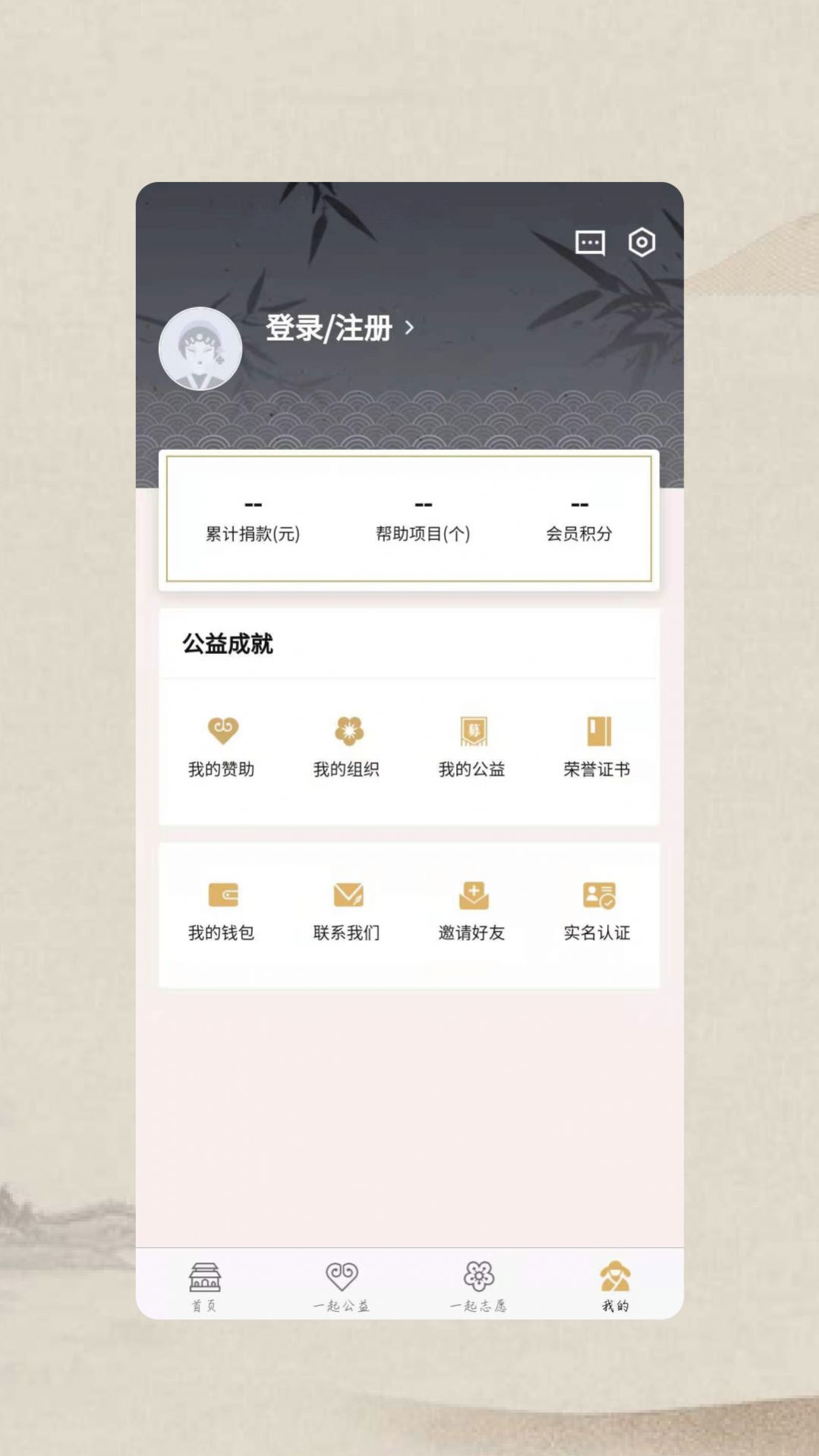Switch to the 一起公益 tab
Screen dimensions: 819x1456
pos(342,1287)
